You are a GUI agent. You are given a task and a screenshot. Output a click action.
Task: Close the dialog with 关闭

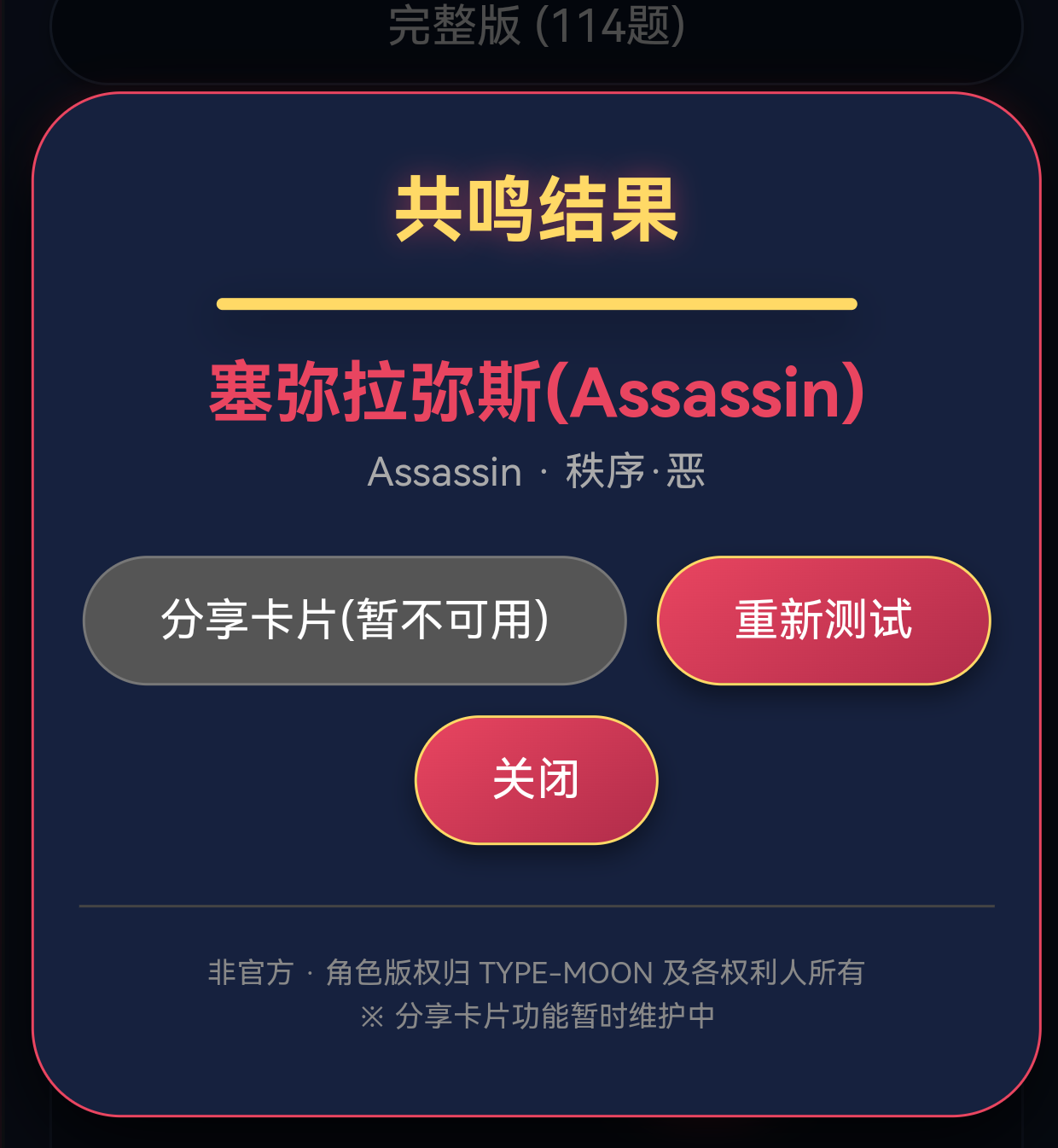[536, 779]
